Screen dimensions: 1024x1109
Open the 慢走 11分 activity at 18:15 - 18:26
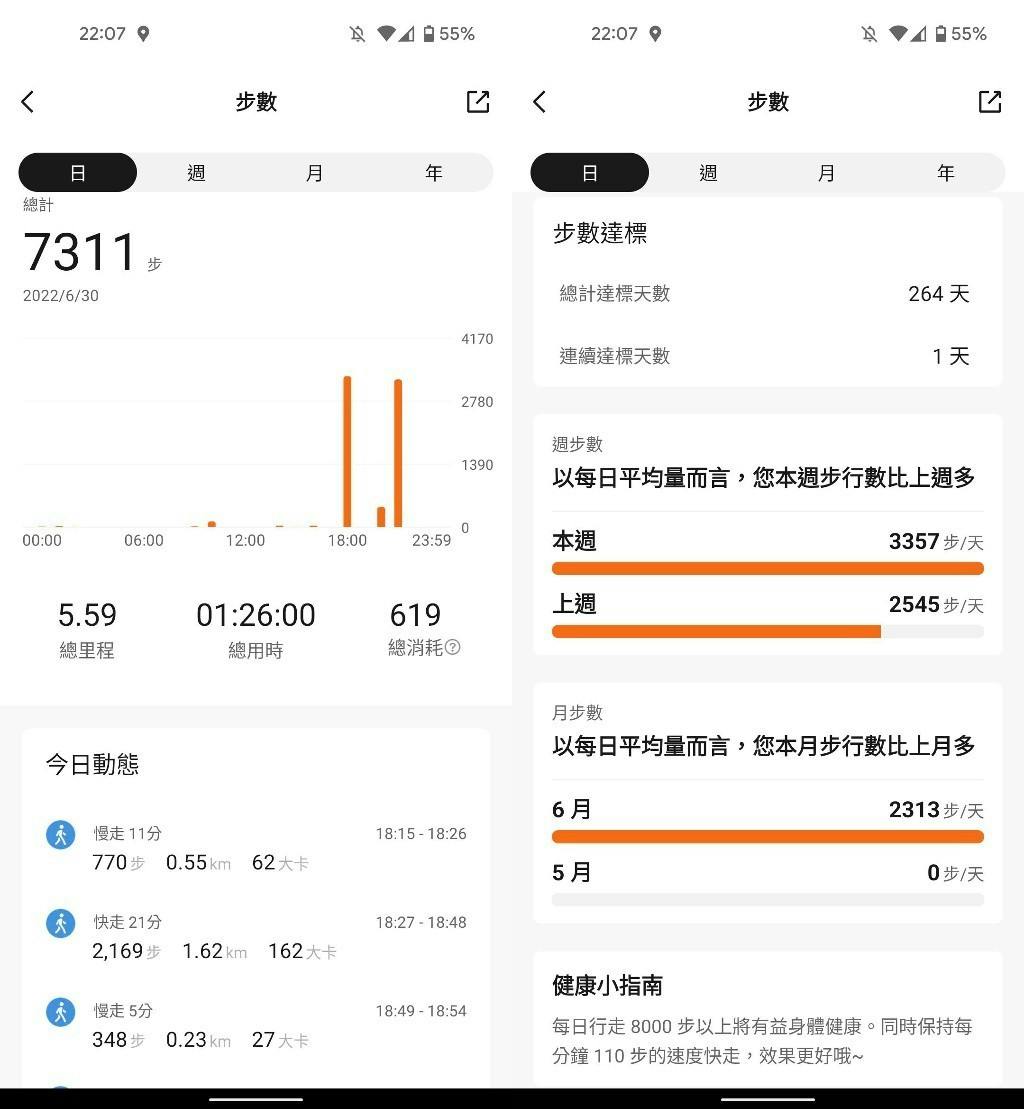tap(256, 848)
